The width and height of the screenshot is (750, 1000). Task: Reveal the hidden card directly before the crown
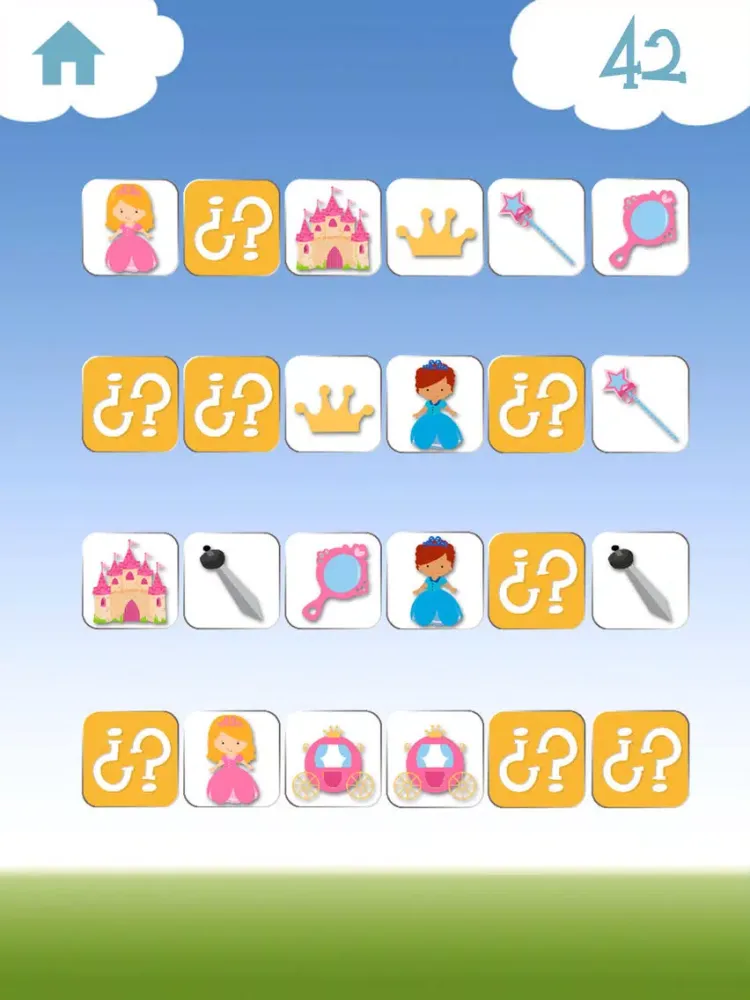[231, 404]
